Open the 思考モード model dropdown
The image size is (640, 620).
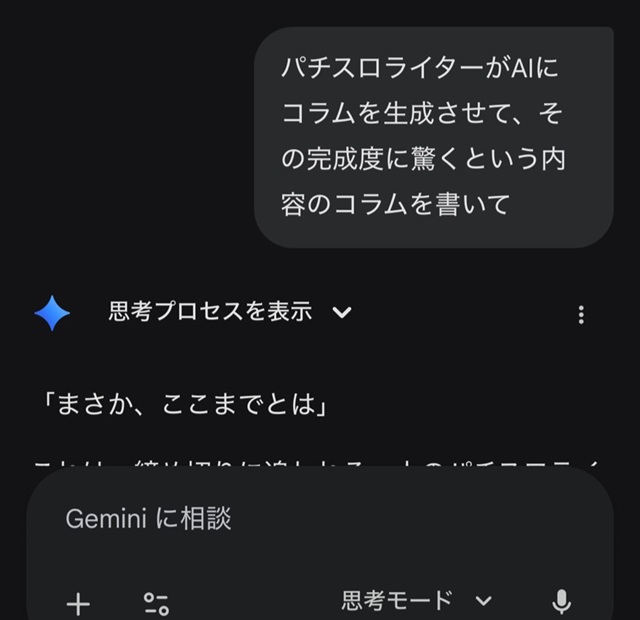(416, 601)
